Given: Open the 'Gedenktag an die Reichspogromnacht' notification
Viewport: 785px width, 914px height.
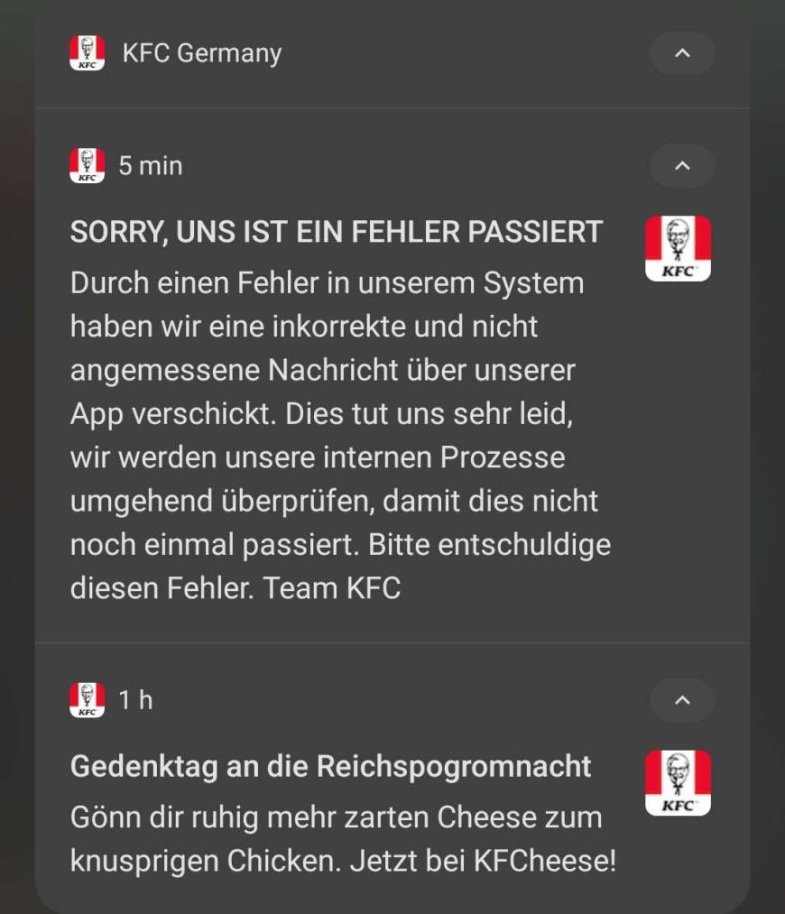Looking at the screenshot, I should click(330, 767).
